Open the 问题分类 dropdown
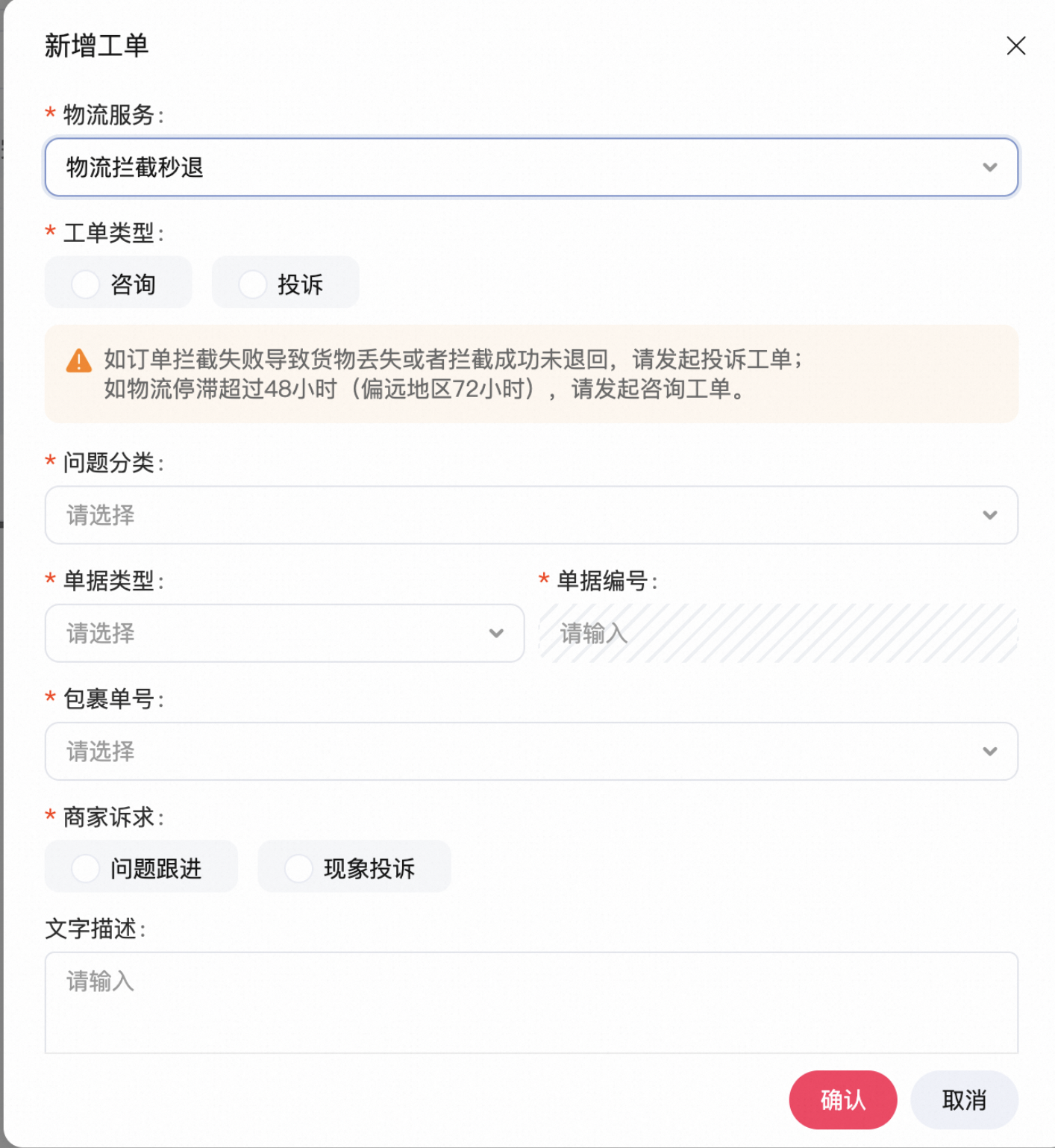 coord(531,515)
